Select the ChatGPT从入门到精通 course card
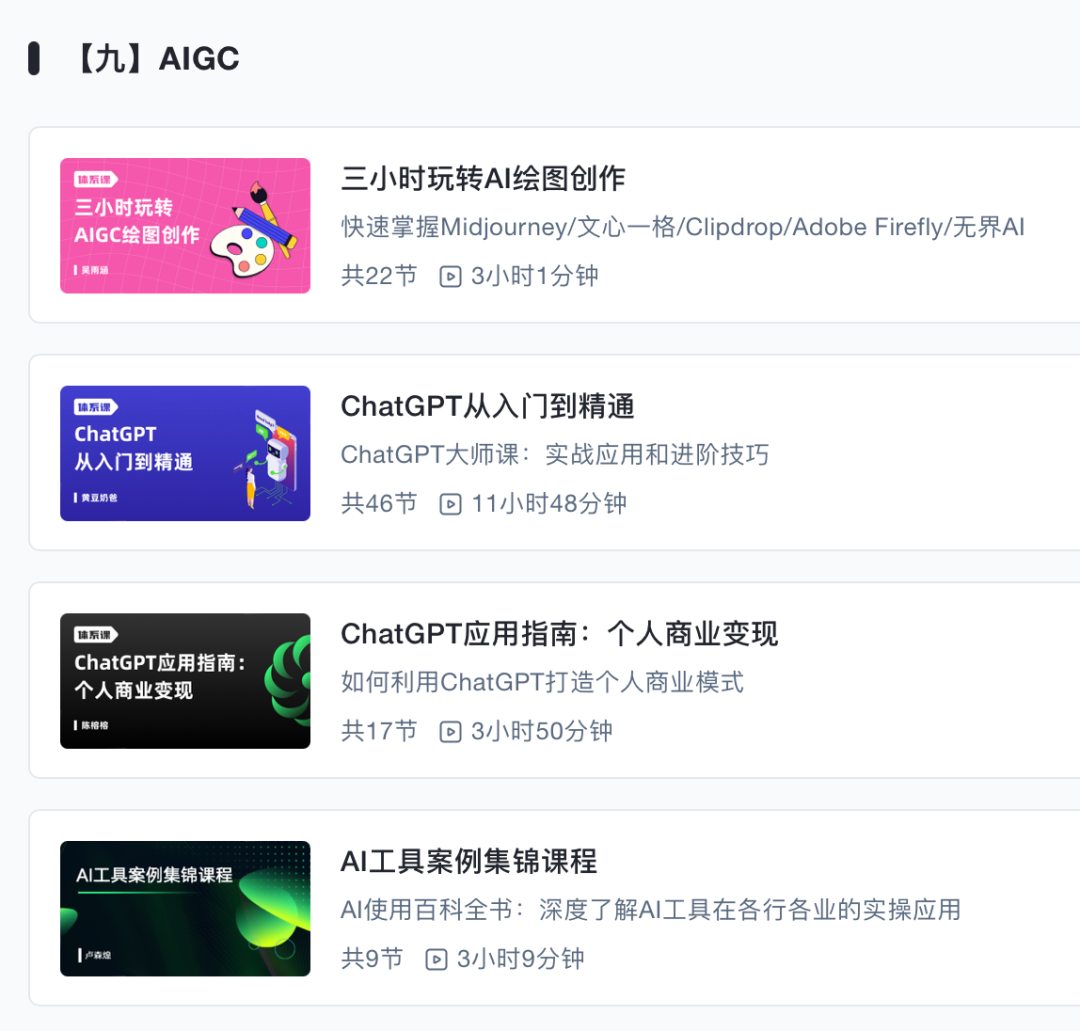This screenshot has height=1031, width=1080. click(488, 407)
